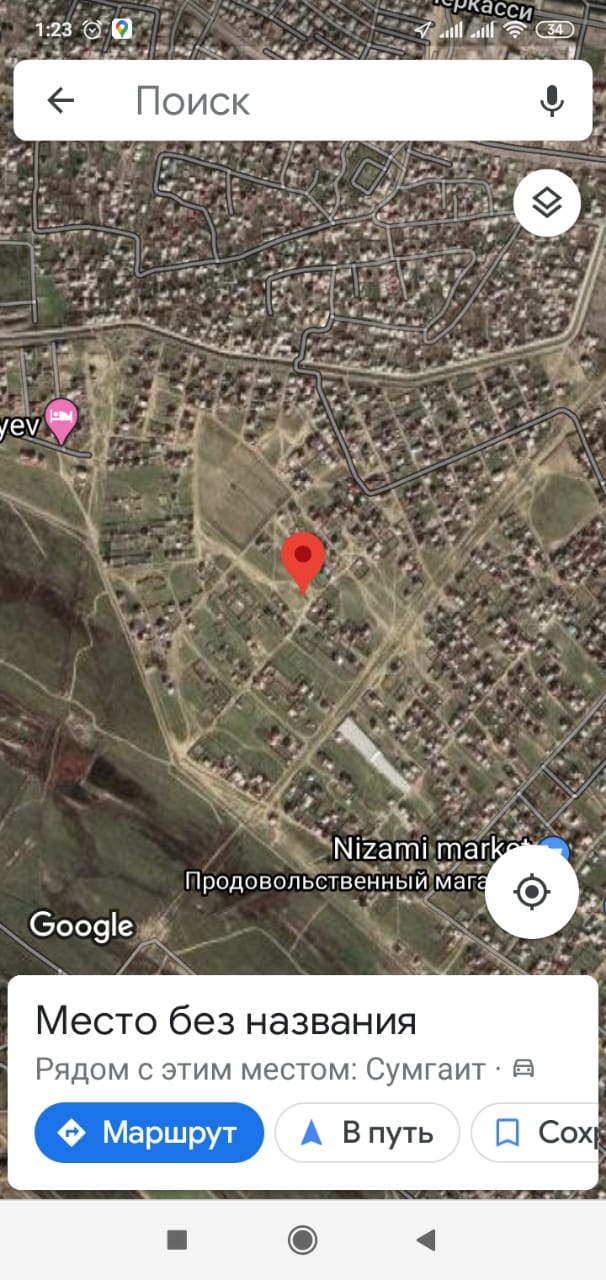Open the map layers selector
Image resolution: width=606 pixels, height=1280 pixels.
(547, 204)
